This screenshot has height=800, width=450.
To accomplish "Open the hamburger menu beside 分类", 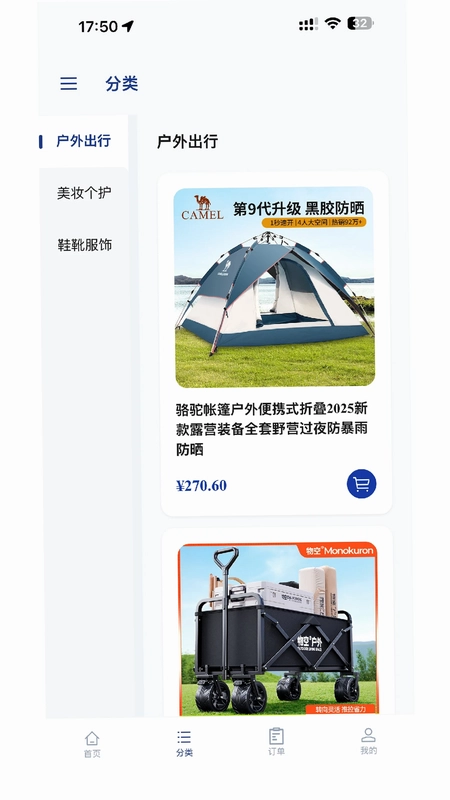I will pyautogui.click(x=68, y=83).
